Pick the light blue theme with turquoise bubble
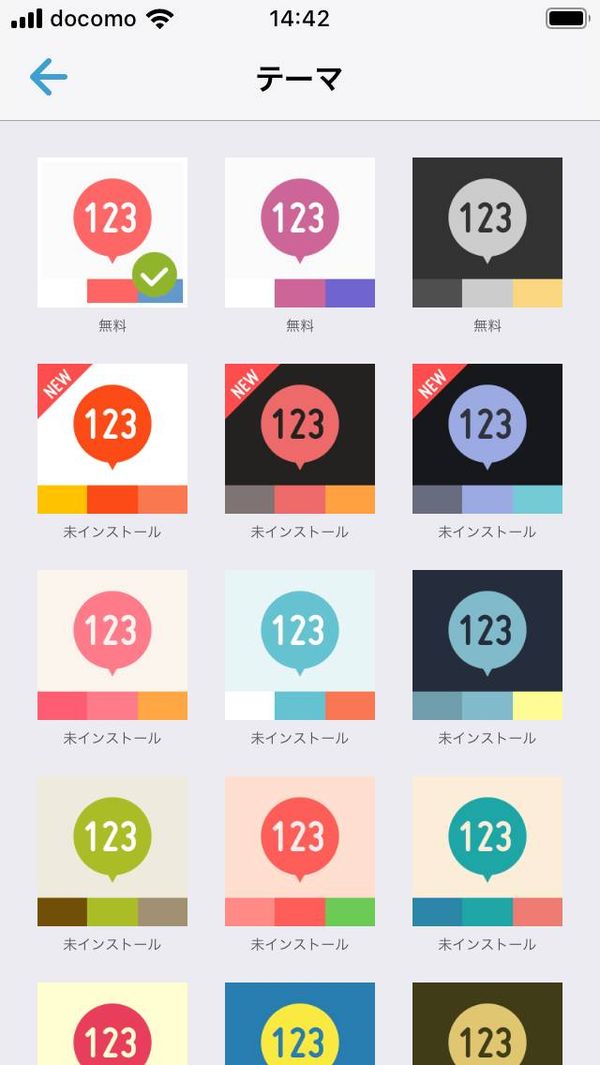Screen dimensions: 600x1065 [x=300, y=645]
